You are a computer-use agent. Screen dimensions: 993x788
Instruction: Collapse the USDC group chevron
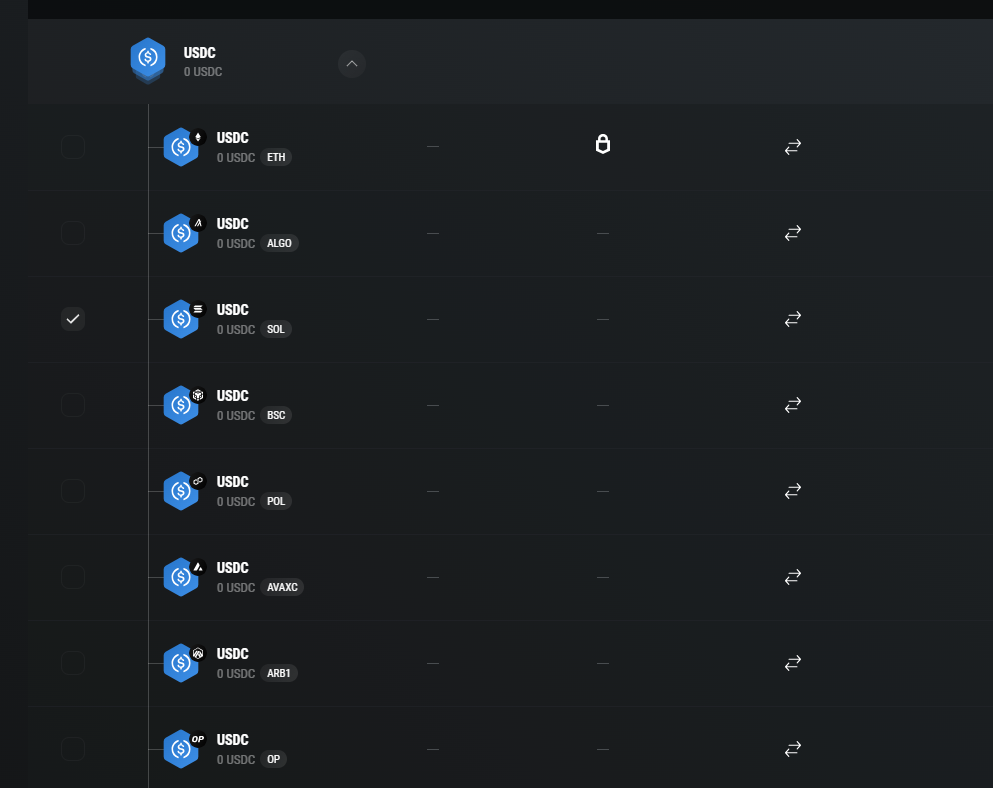coord(352,64)
